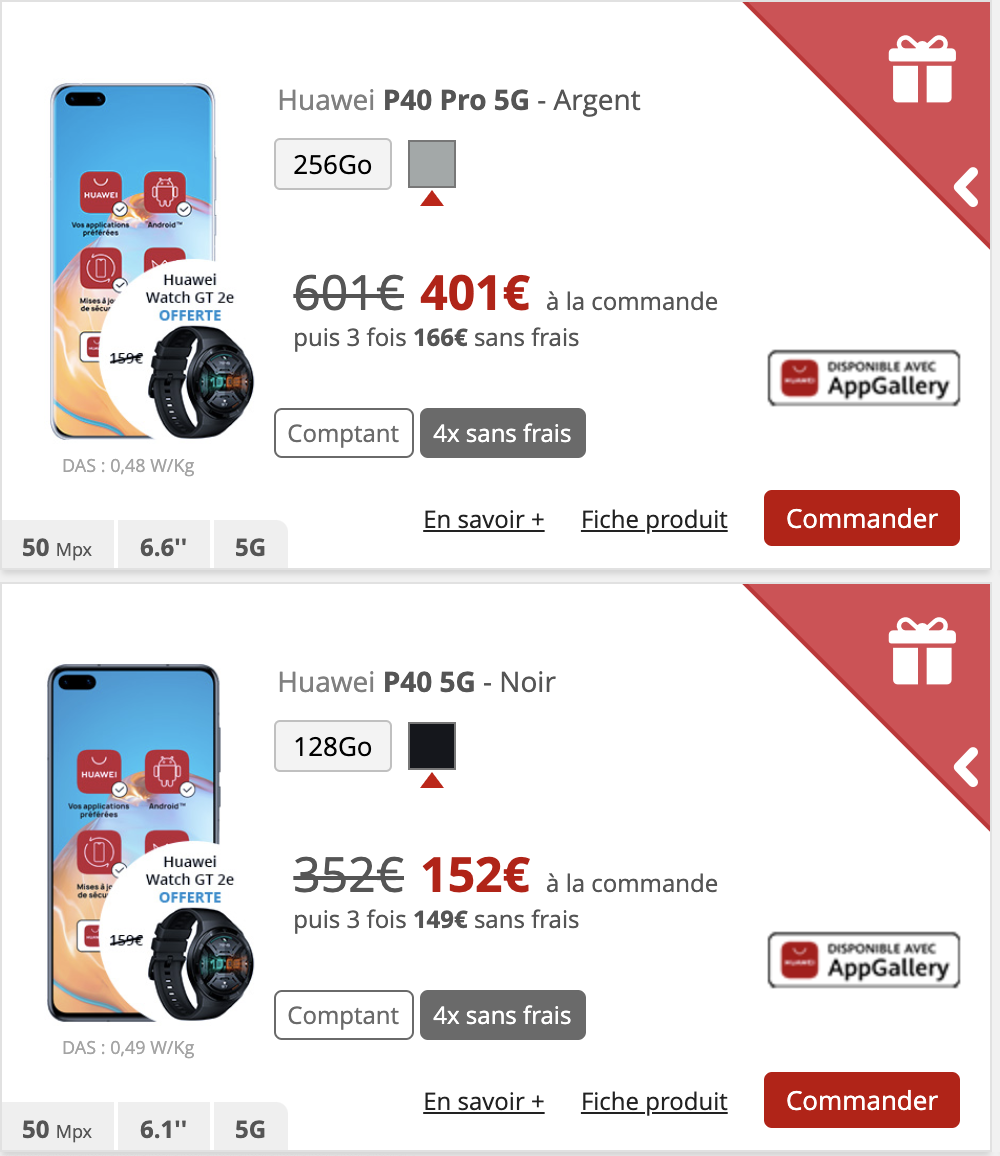Open En savoir + for P40 Pro 5G
This screenshot has height=1156, width=1000.
point(484,519)
